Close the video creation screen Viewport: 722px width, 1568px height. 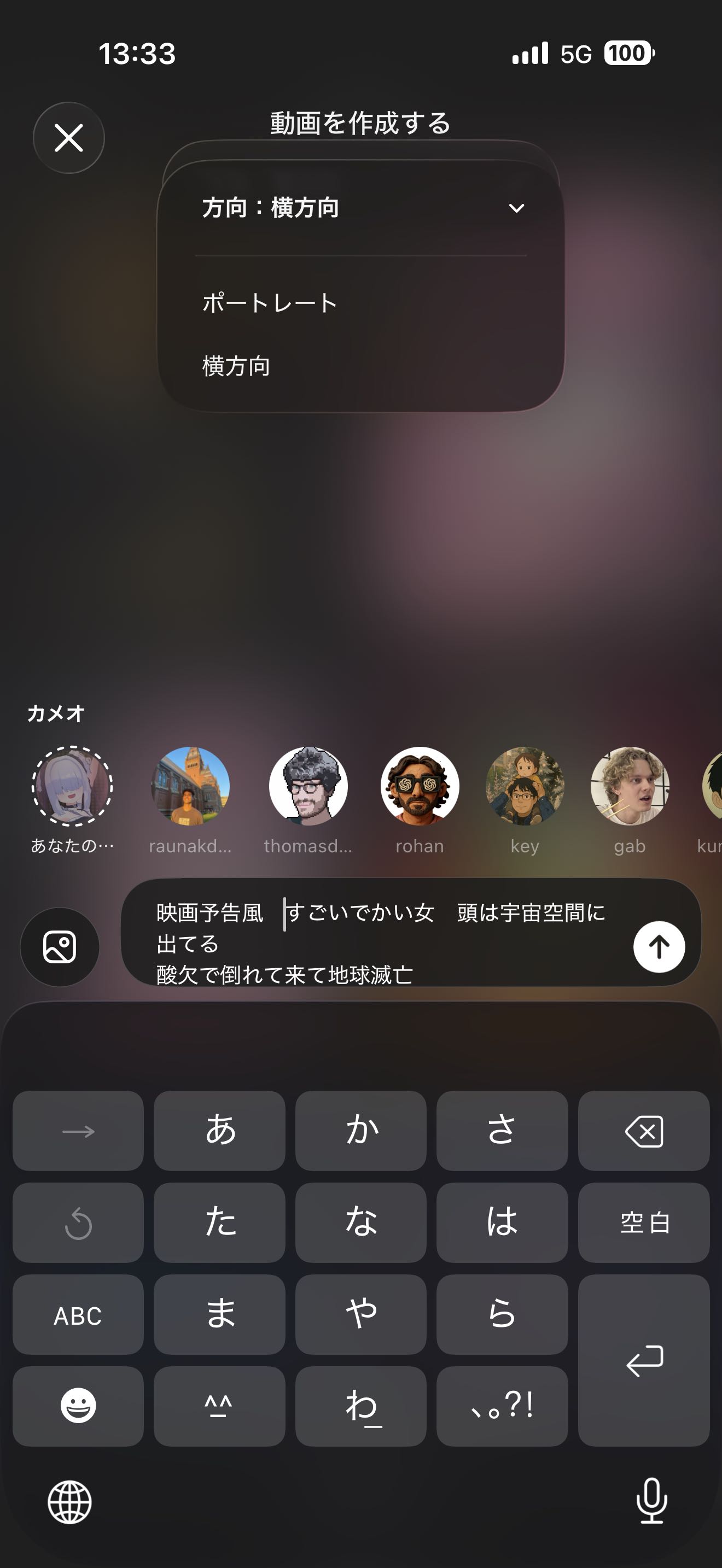(x=69, y=138)
